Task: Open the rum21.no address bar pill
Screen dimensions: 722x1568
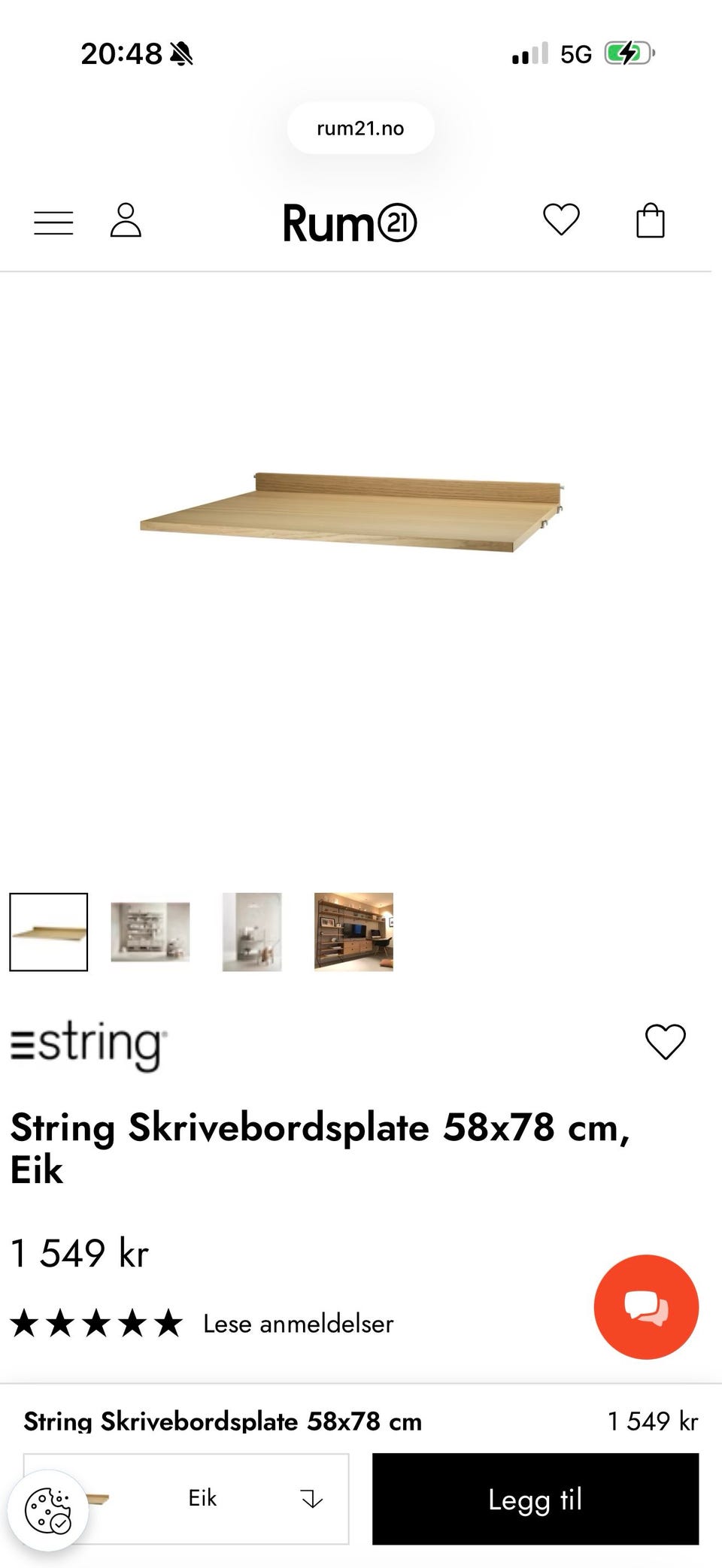Action: point(360,128)
